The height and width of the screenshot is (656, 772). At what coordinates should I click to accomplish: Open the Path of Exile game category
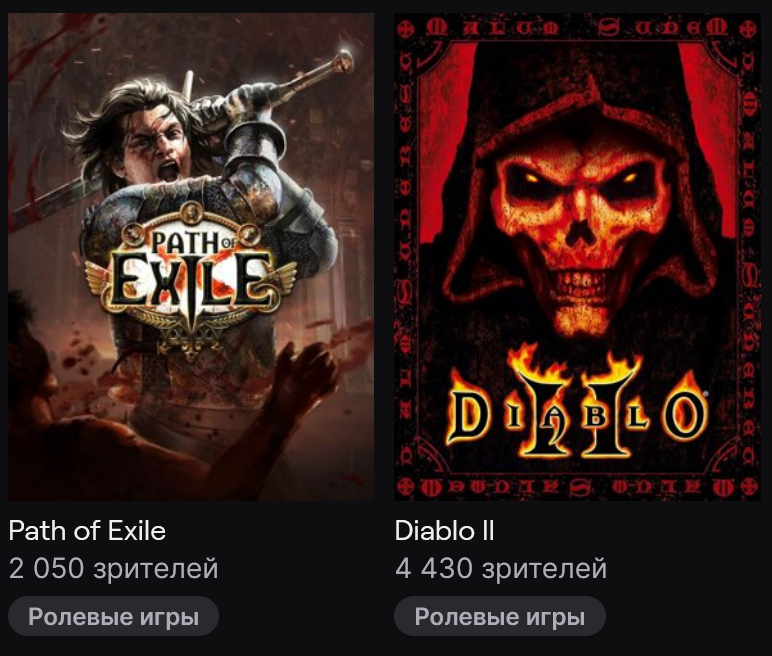tap(190, 256)
